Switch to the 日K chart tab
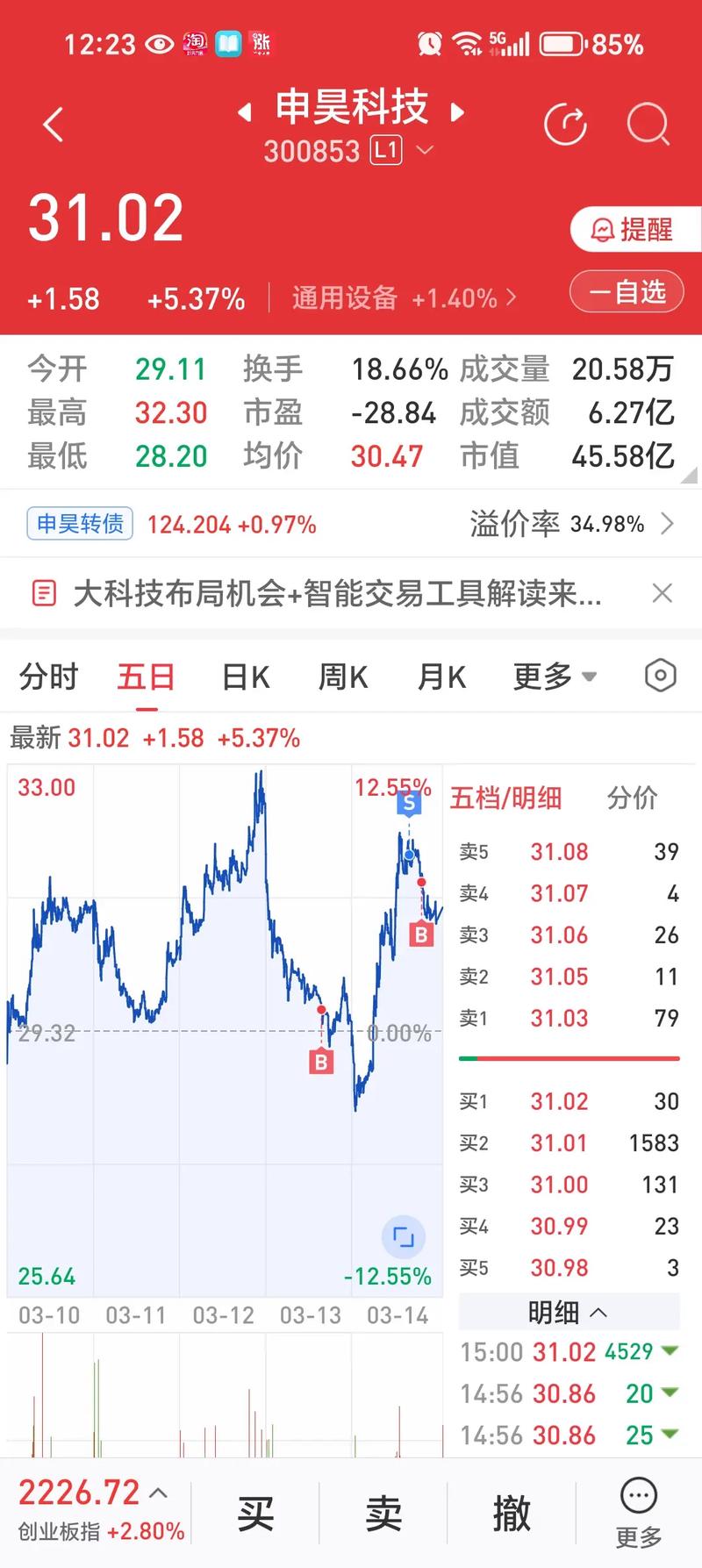This screenshot has height=1568, width=702. coord(245,677)
